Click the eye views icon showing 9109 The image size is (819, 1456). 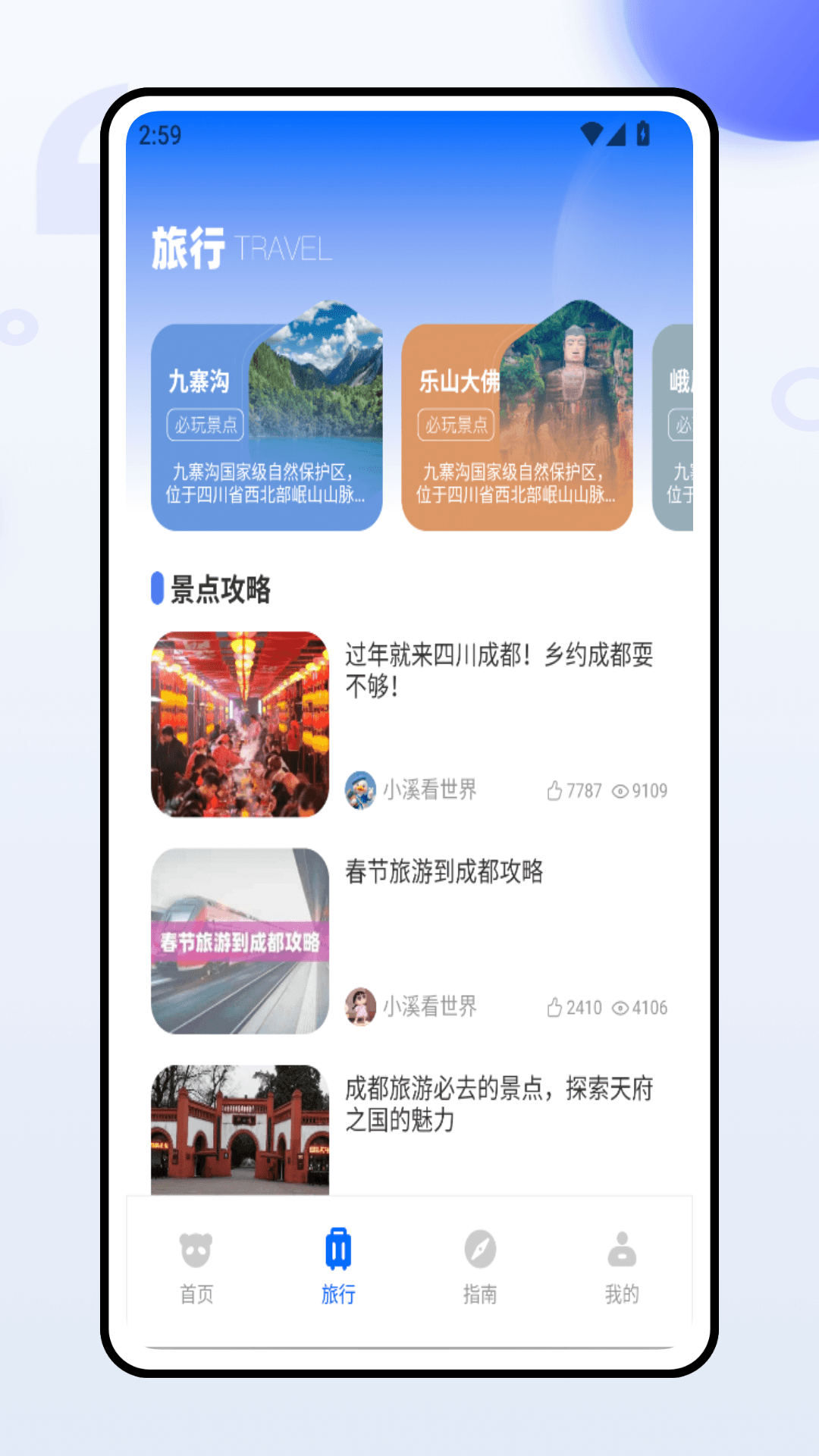[621, 790]
